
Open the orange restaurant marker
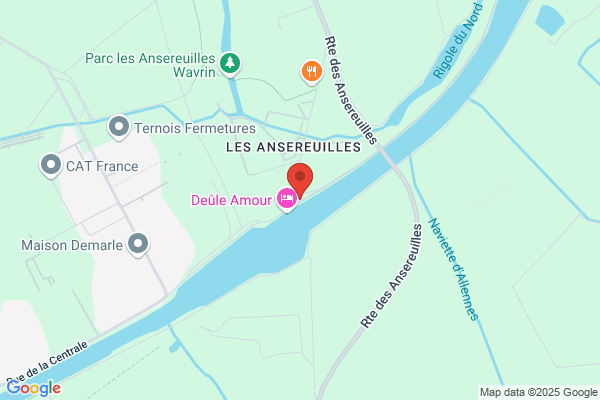click(x=311, y=72)
